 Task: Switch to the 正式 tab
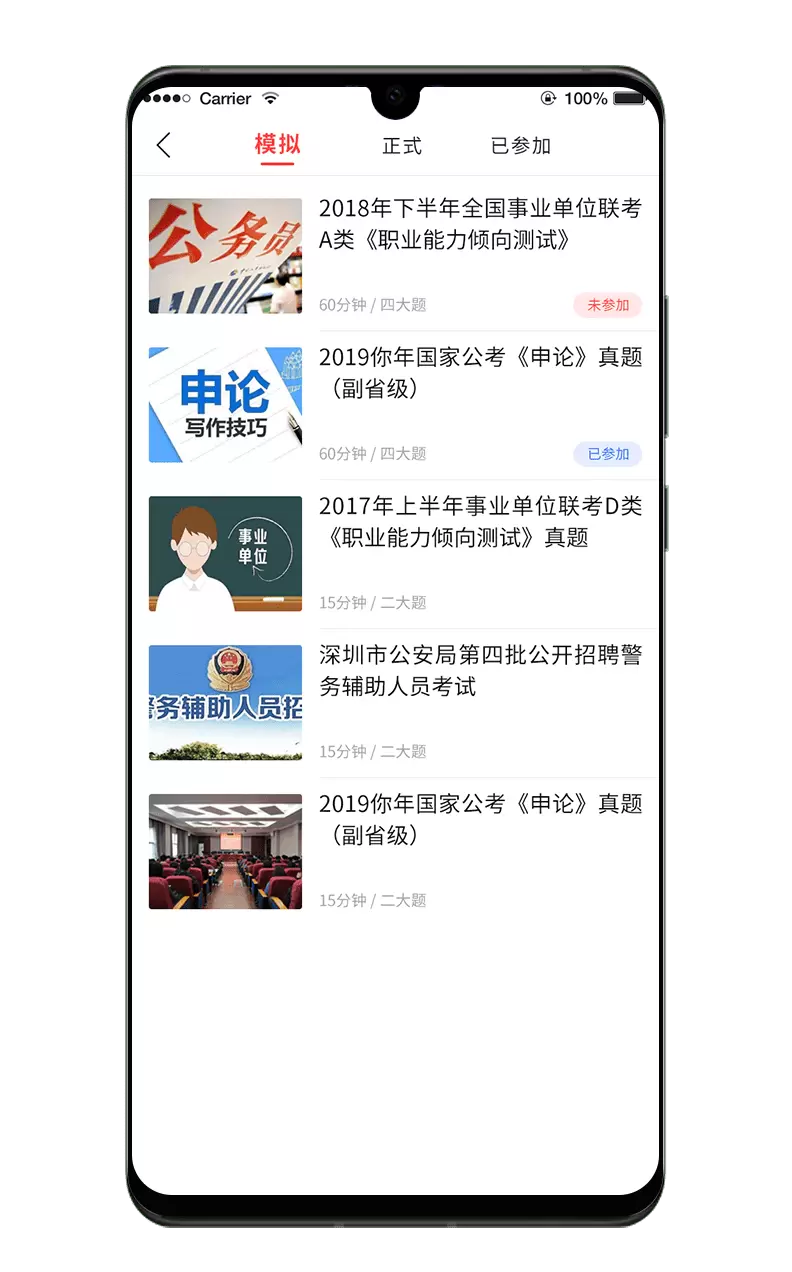pyautogui.click(x=402, y=146)
